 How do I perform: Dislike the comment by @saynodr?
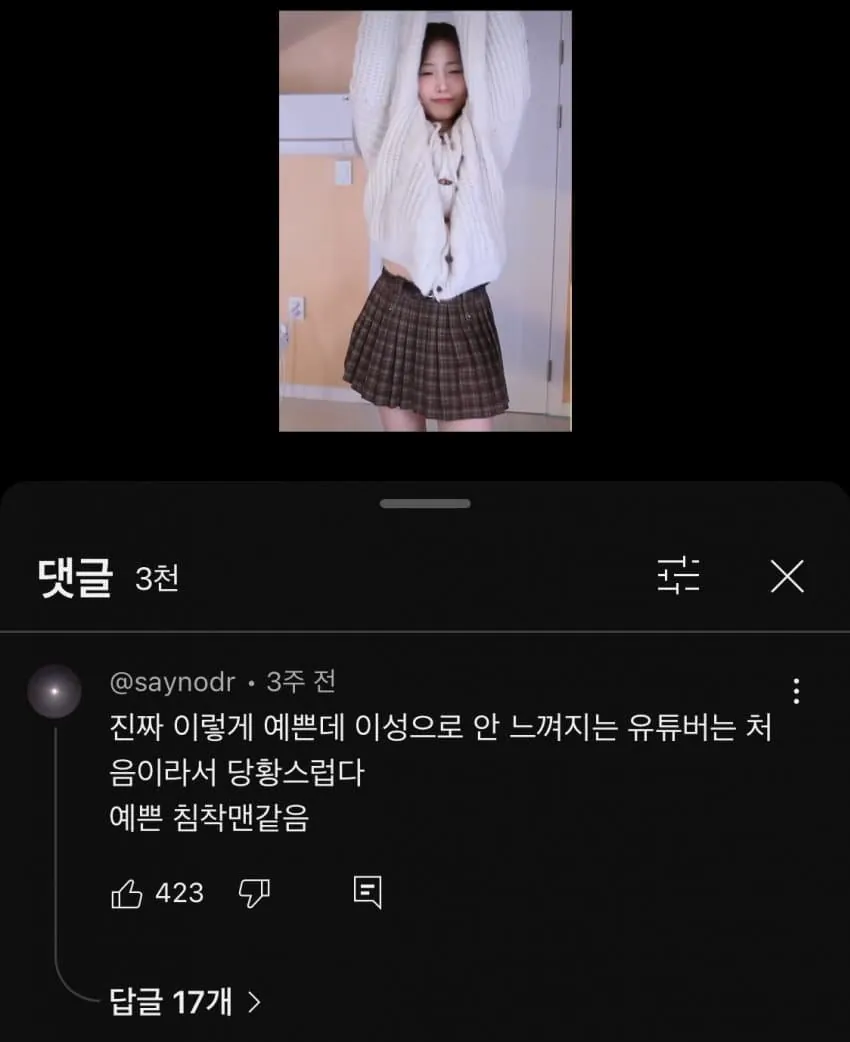click(x=255, y=893)
